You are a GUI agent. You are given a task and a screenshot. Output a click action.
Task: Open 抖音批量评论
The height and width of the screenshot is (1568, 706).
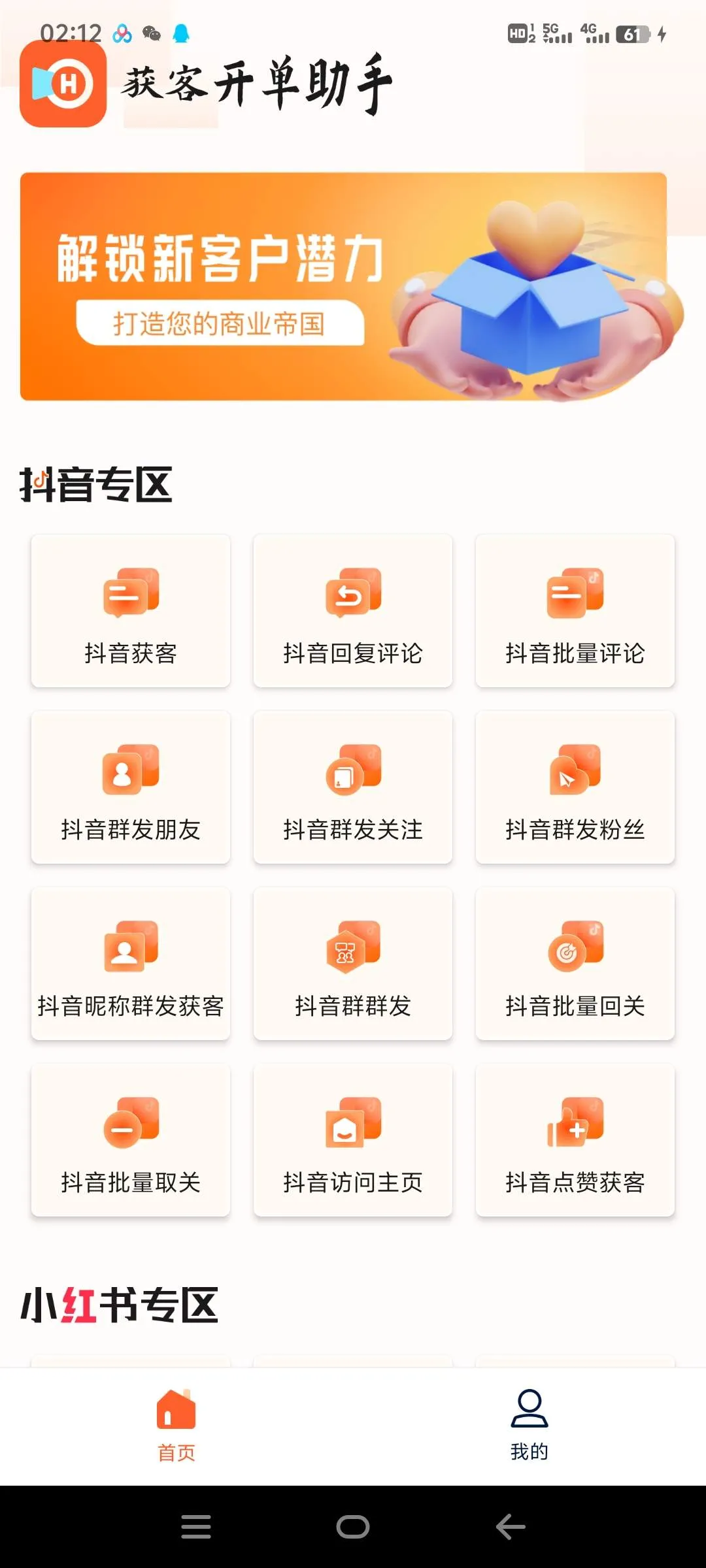[x=575, y=609]
